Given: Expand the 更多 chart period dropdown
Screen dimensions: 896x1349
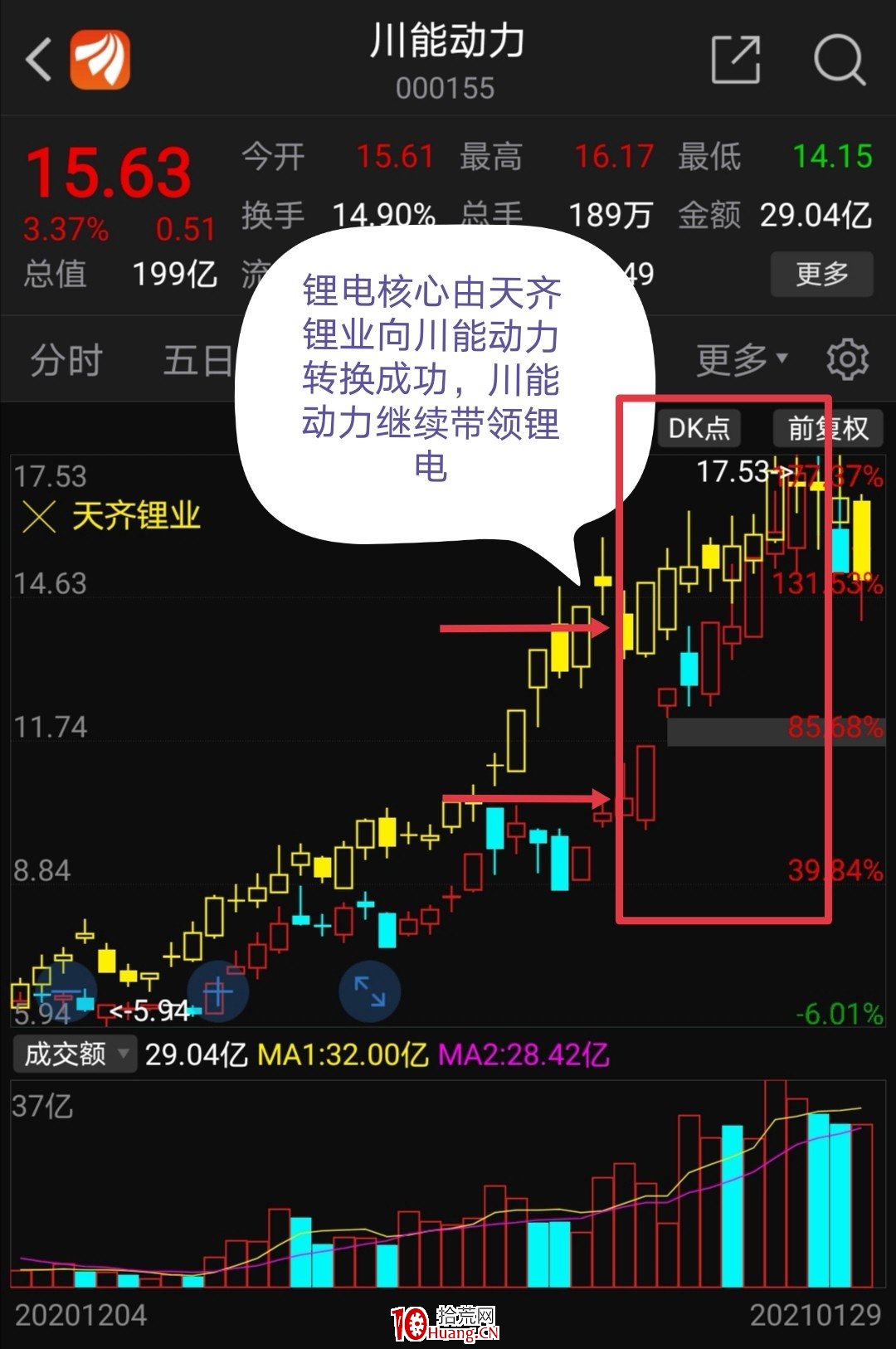Looking at the screenshot, I should [741, 360].
